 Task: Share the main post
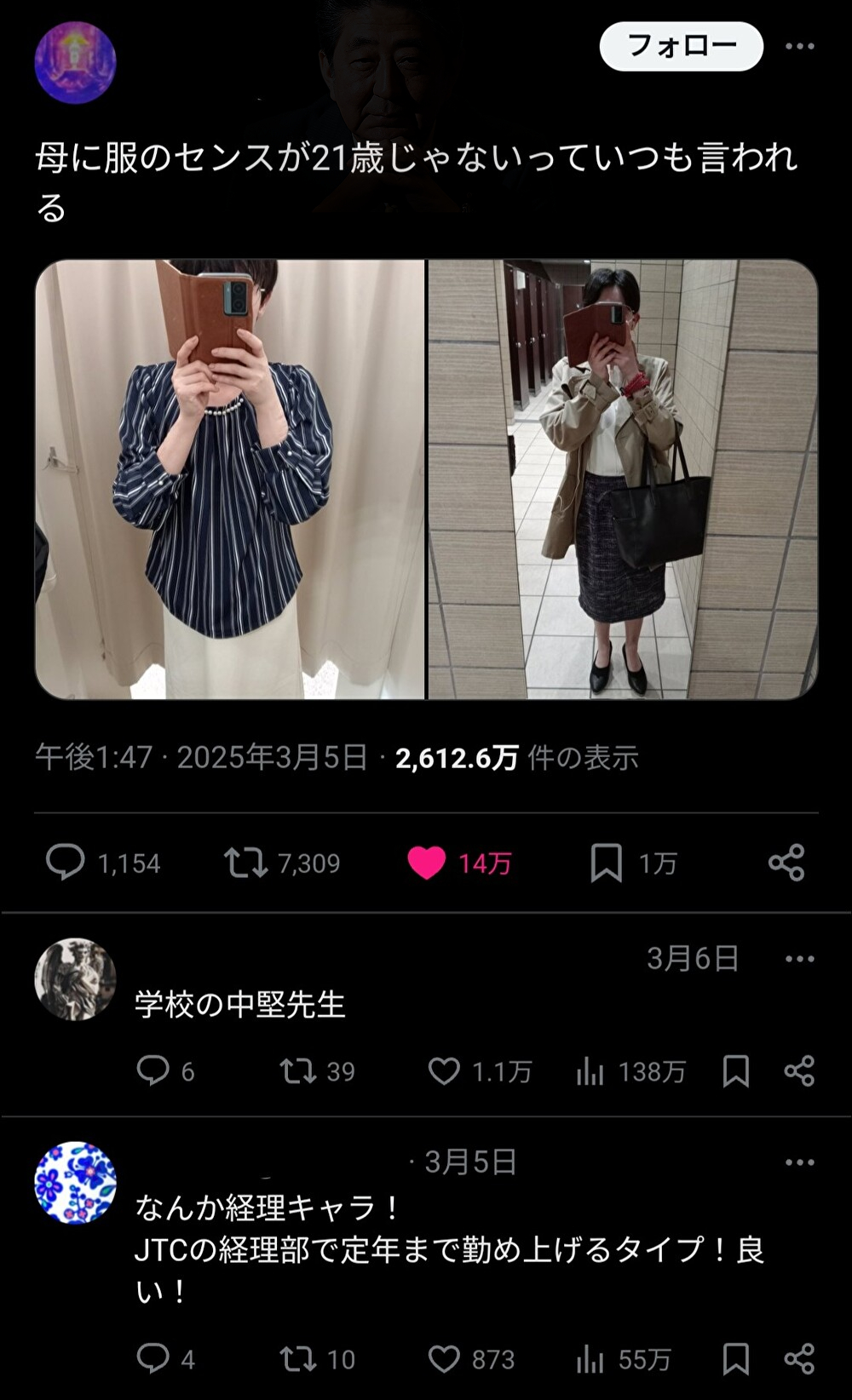click(x=786, y=863)
